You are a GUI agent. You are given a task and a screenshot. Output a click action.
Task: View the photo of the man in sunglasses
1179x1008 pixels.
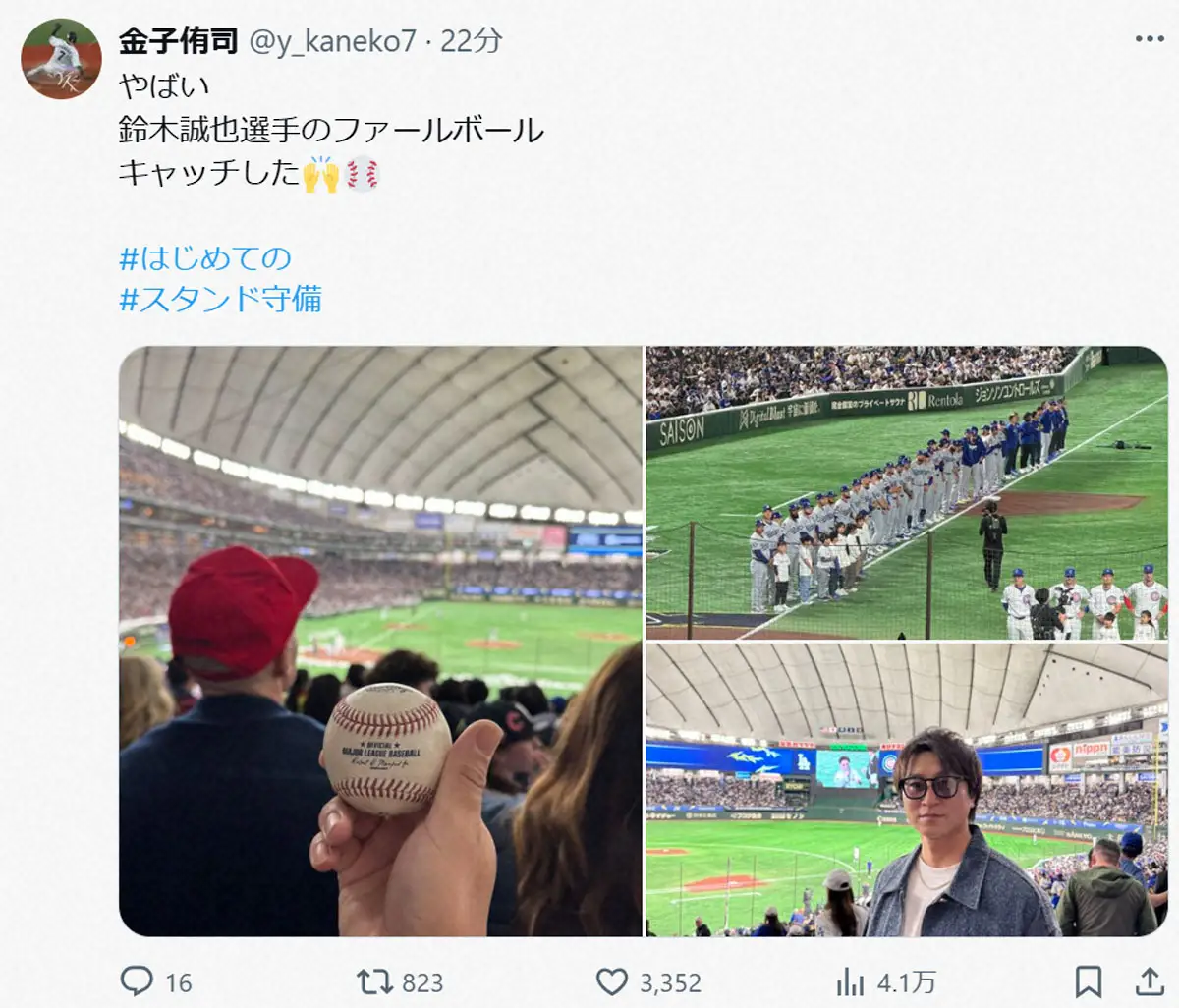[907, 790]
